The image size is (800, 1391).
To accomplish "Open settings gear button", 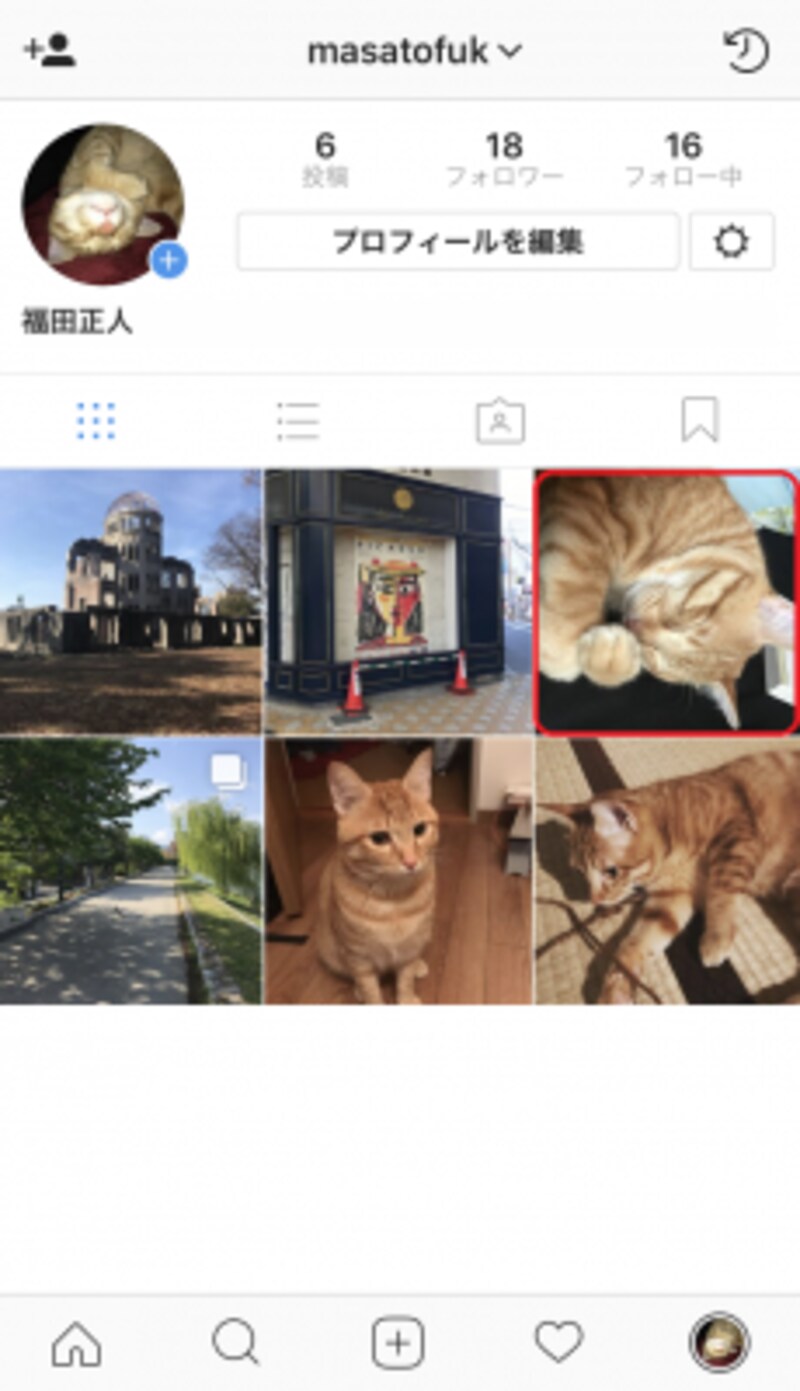I will point(731,241).
